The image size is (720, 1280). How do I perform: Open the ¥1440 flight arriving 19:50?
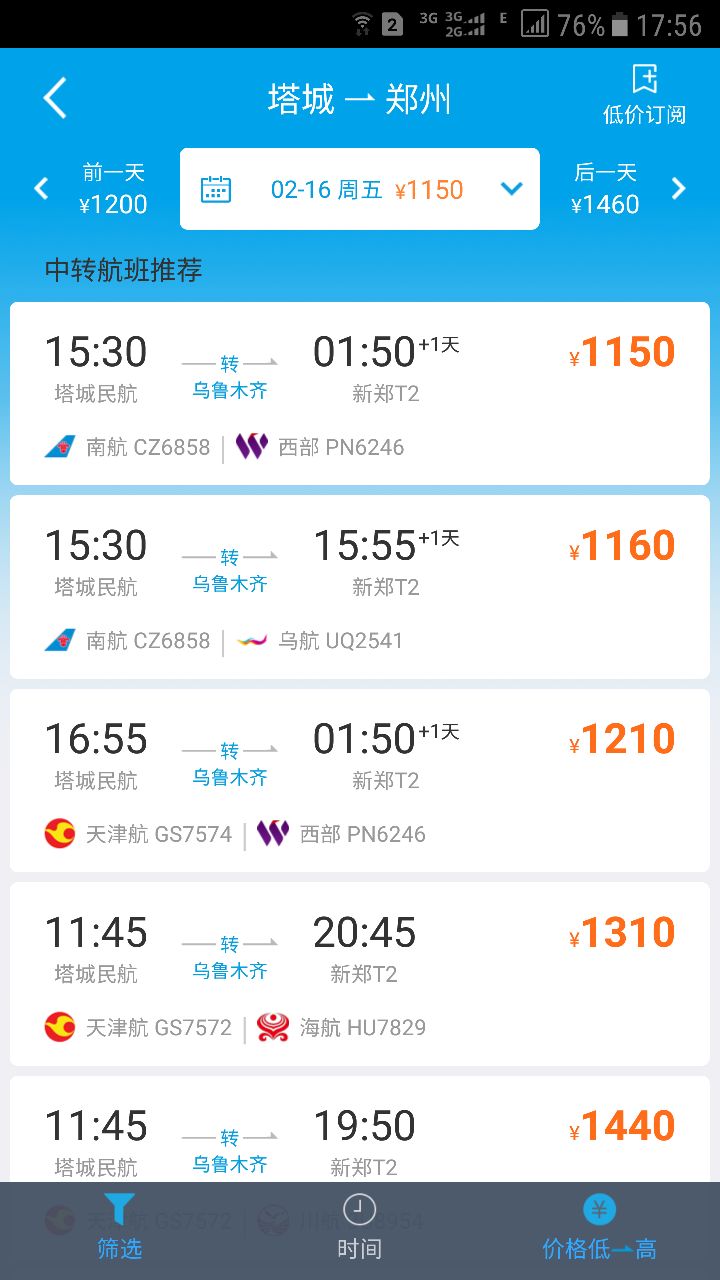(360, 1129)
